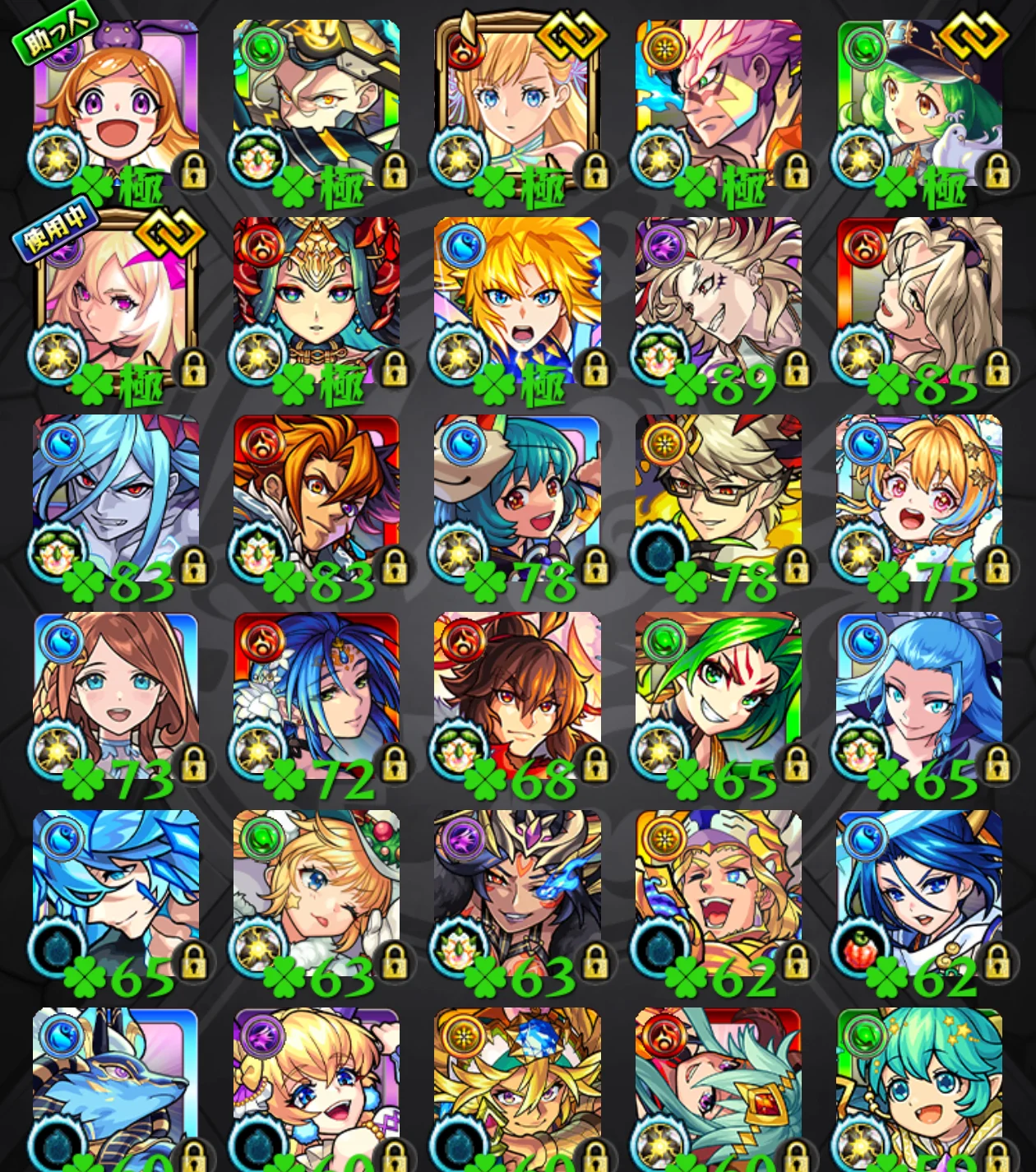
Task: Pick the navy-haired horned character, luck 62
Action: 919,892
